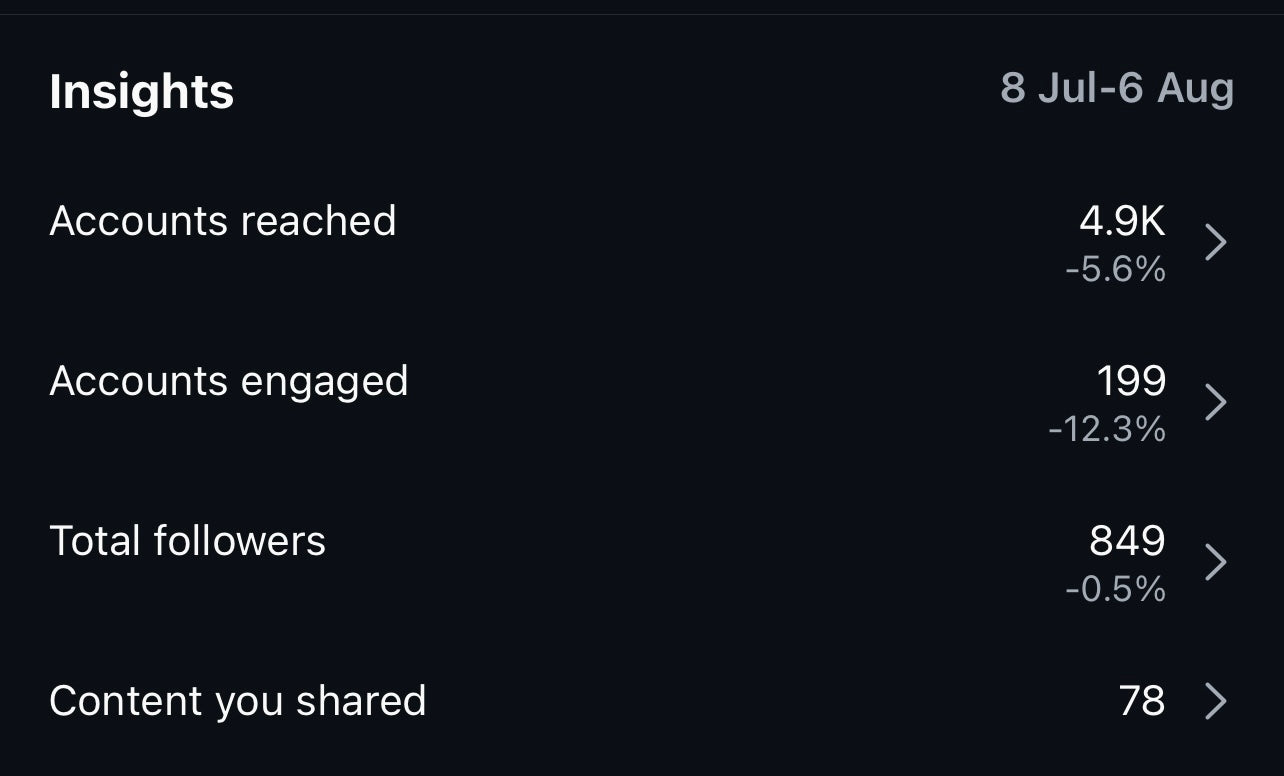
Task: Open Total followers breakdown
Action: (x=640, y=562)
